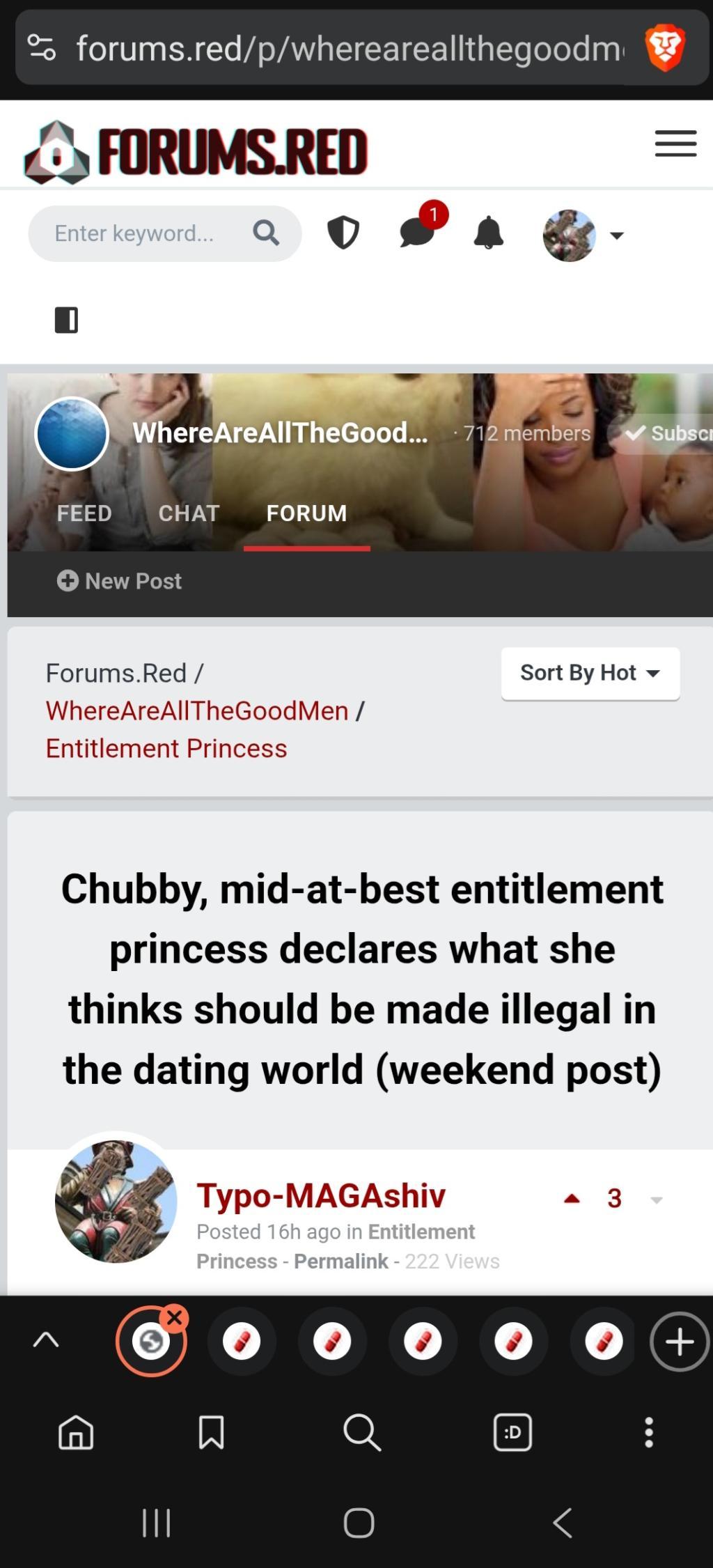The image size is (713, 1568).
Task: Close the current browser tab
Action: [175, 1317]
